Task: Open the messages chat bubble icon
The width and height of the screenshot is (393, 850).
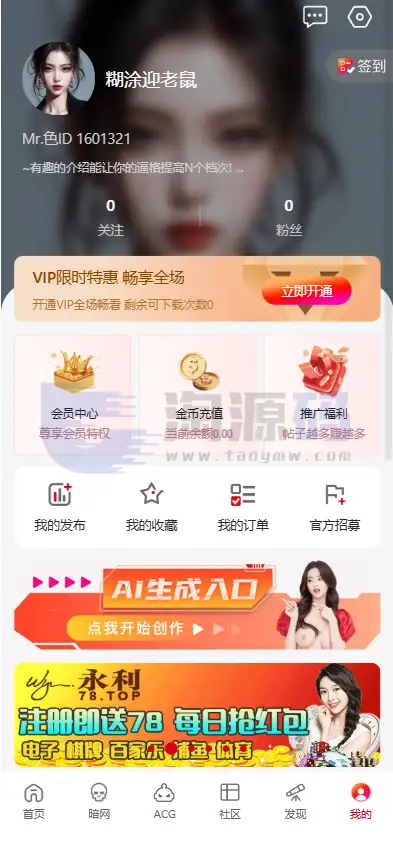Action: pos(315,17)
